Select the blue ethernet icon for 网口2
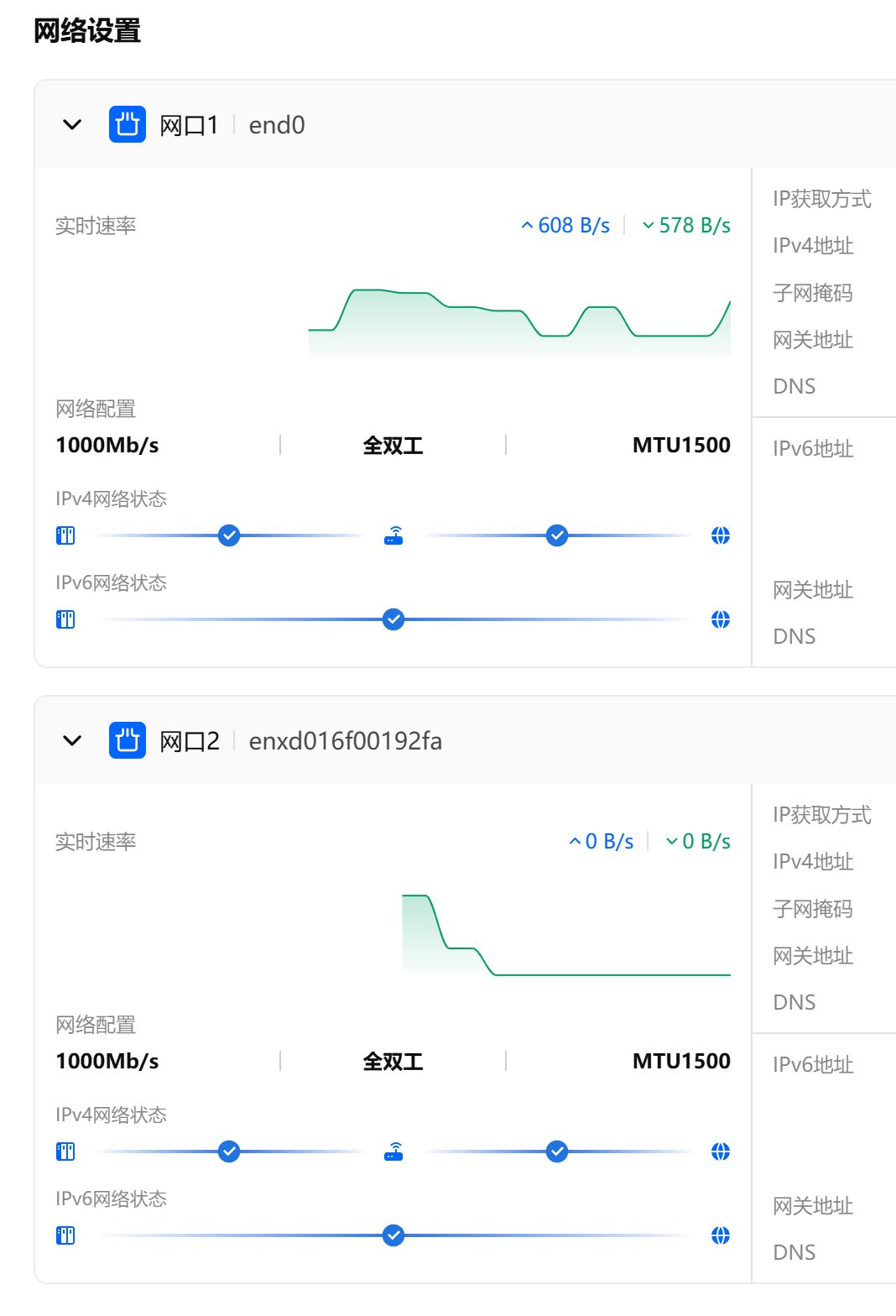This screenshot has width=896, height=1316. coord(127,740)
